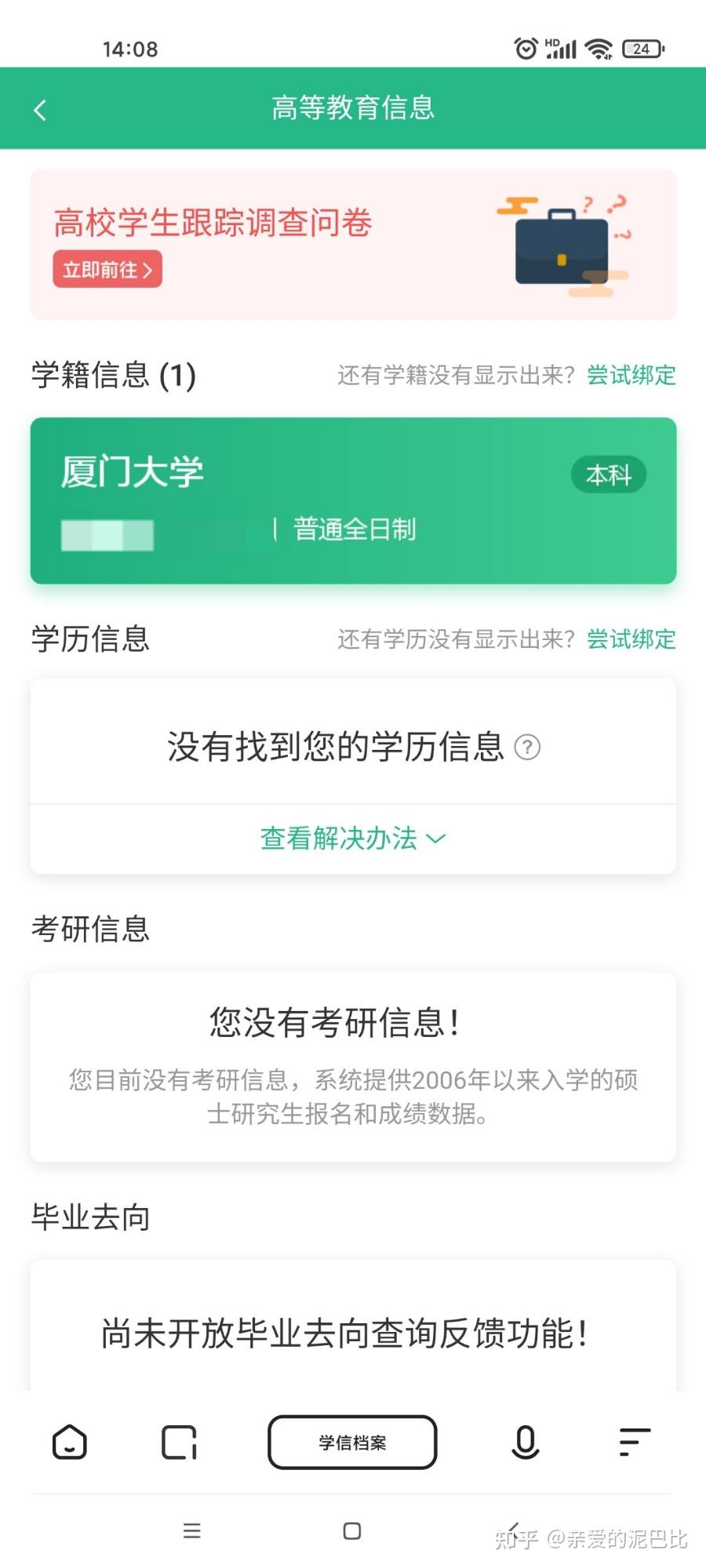Tap 尝试绑定 next to 学籍信息
Viewport: 706px width, 1568px height.
pyautogui.click(x=631, y=375)
